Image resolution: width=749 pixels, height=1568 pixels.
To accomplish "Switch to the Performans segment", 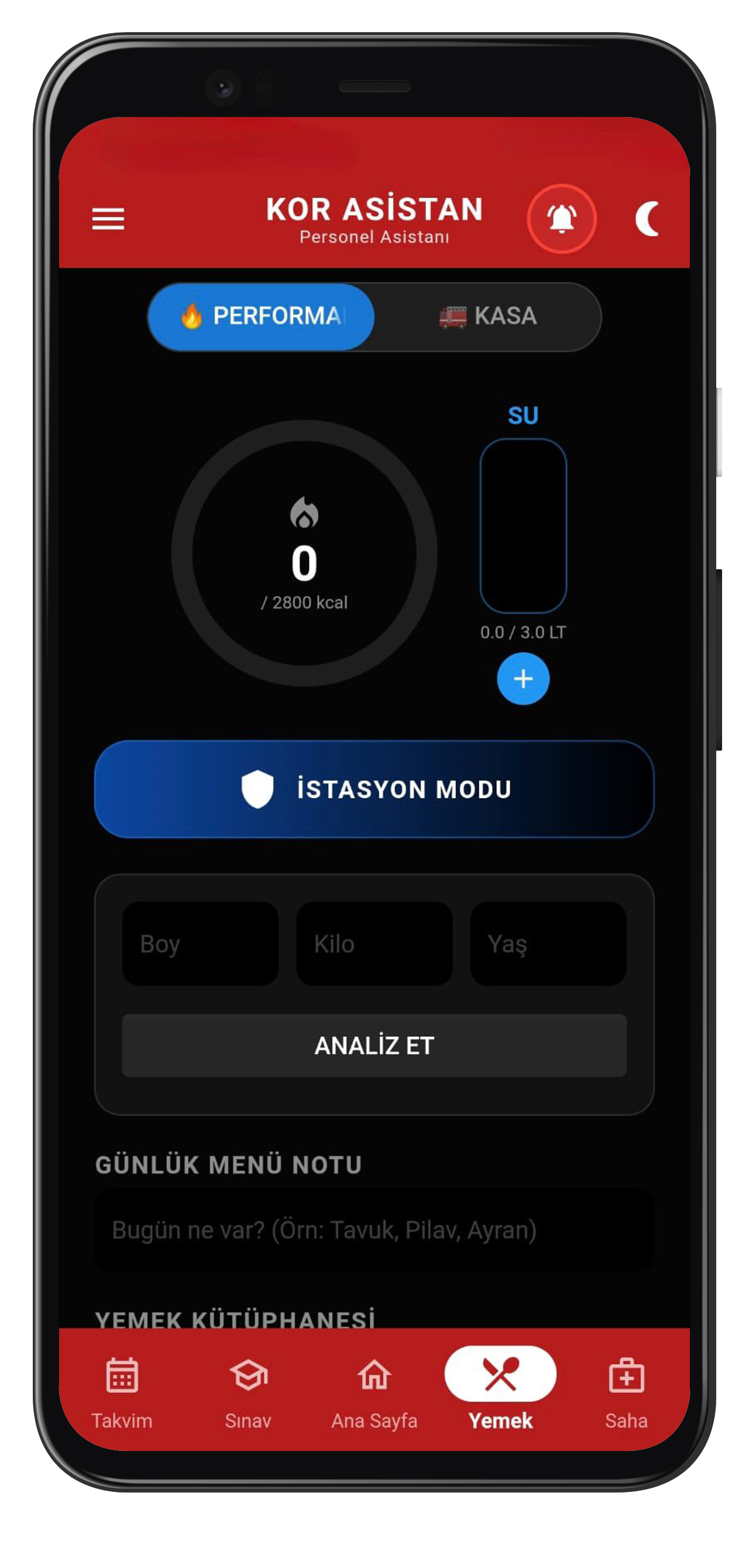I will [262, 317].
